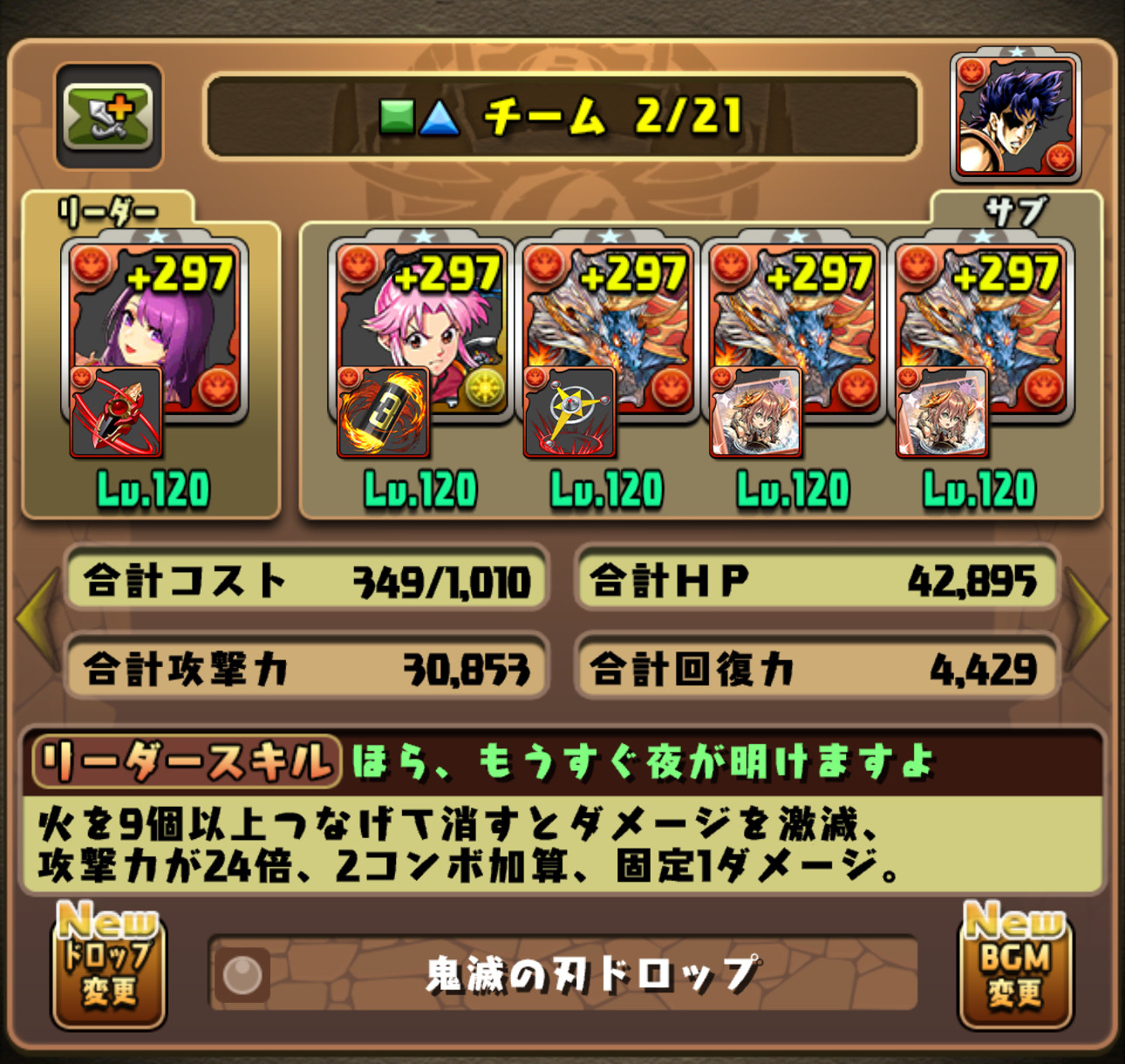Select the leader slot with purple-haired monster

click(153, 331)
